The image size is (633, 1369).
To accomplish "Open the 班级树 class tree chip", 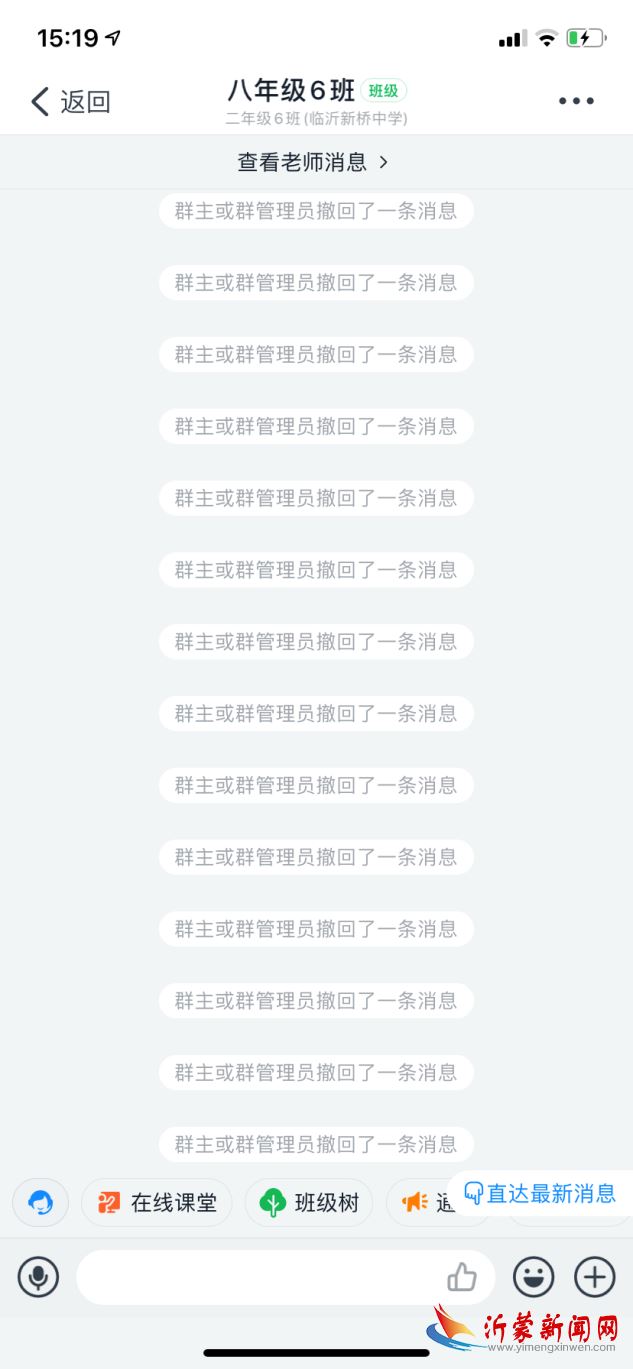I will tap(309, 1203).
